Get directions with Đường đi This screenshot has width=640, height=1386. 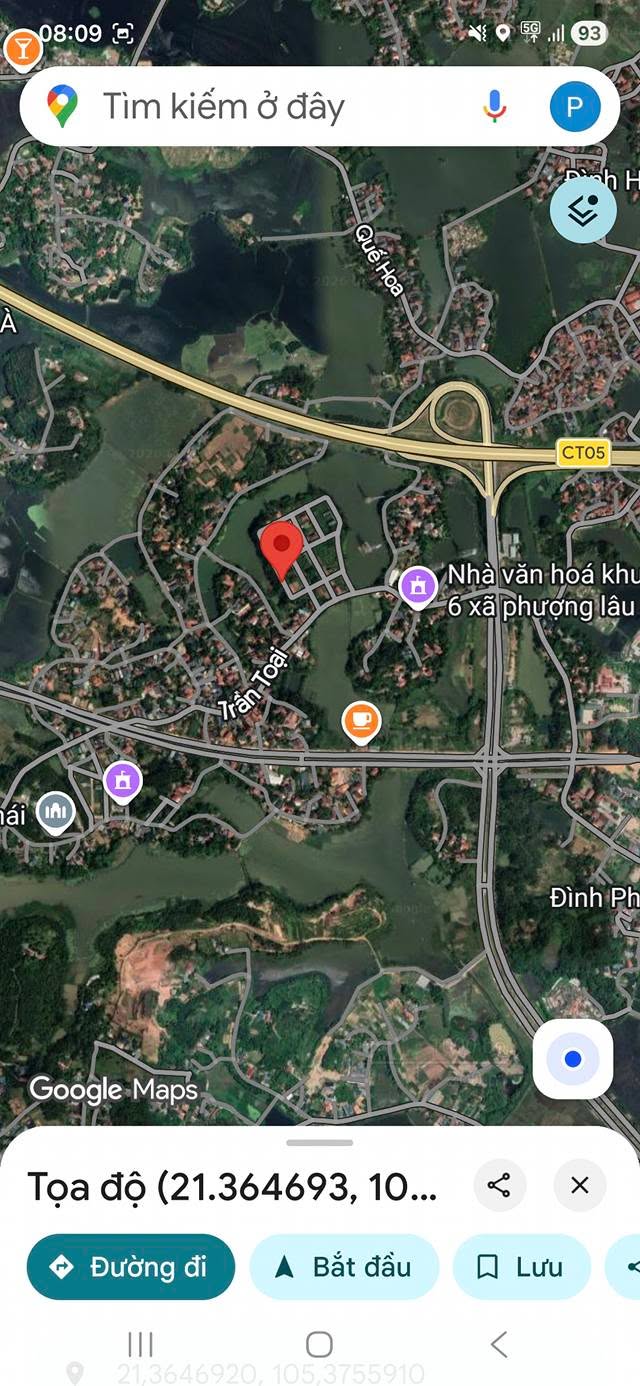[131, 1267]
